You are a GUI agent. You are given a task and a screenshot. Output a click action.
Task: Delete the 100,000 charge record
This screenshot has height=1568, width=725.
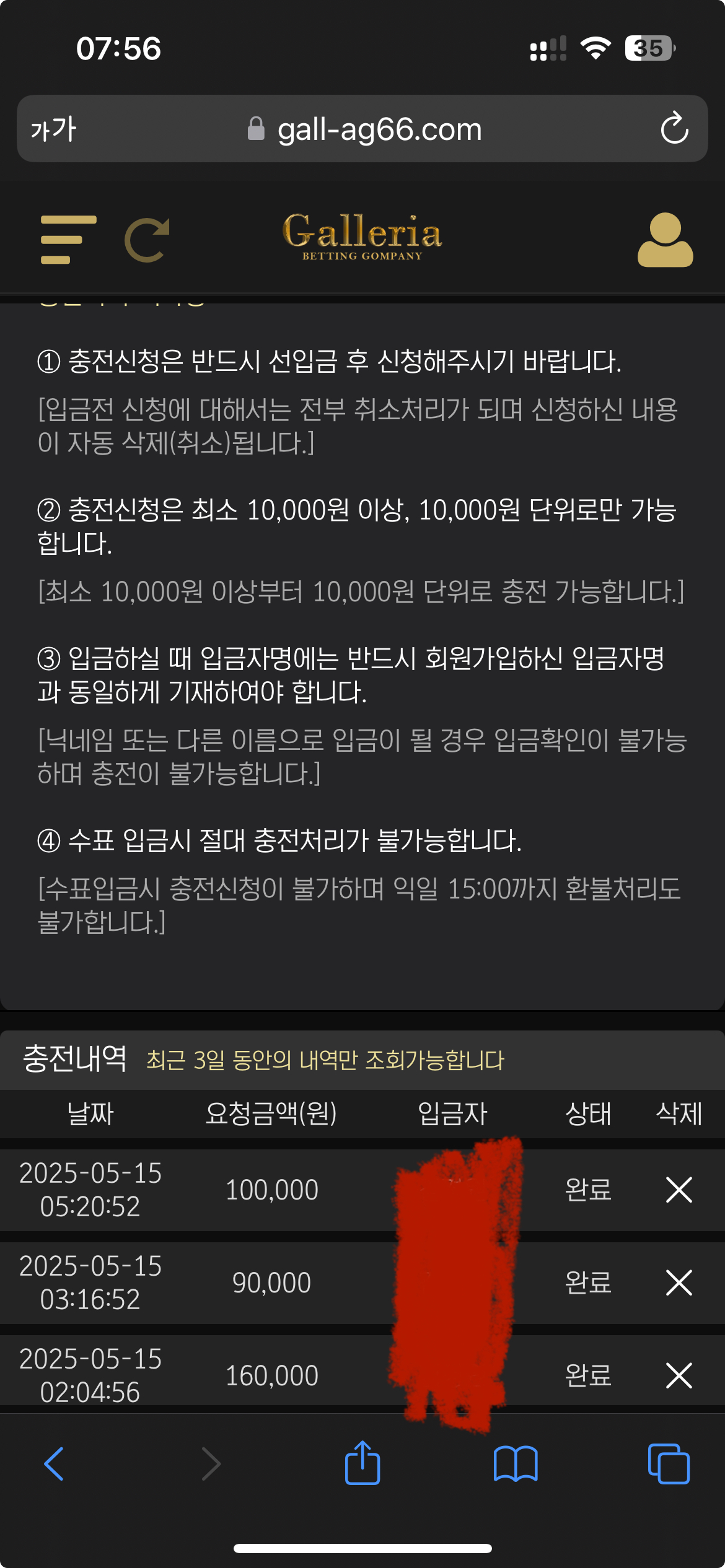click(x=679, y=1190)
